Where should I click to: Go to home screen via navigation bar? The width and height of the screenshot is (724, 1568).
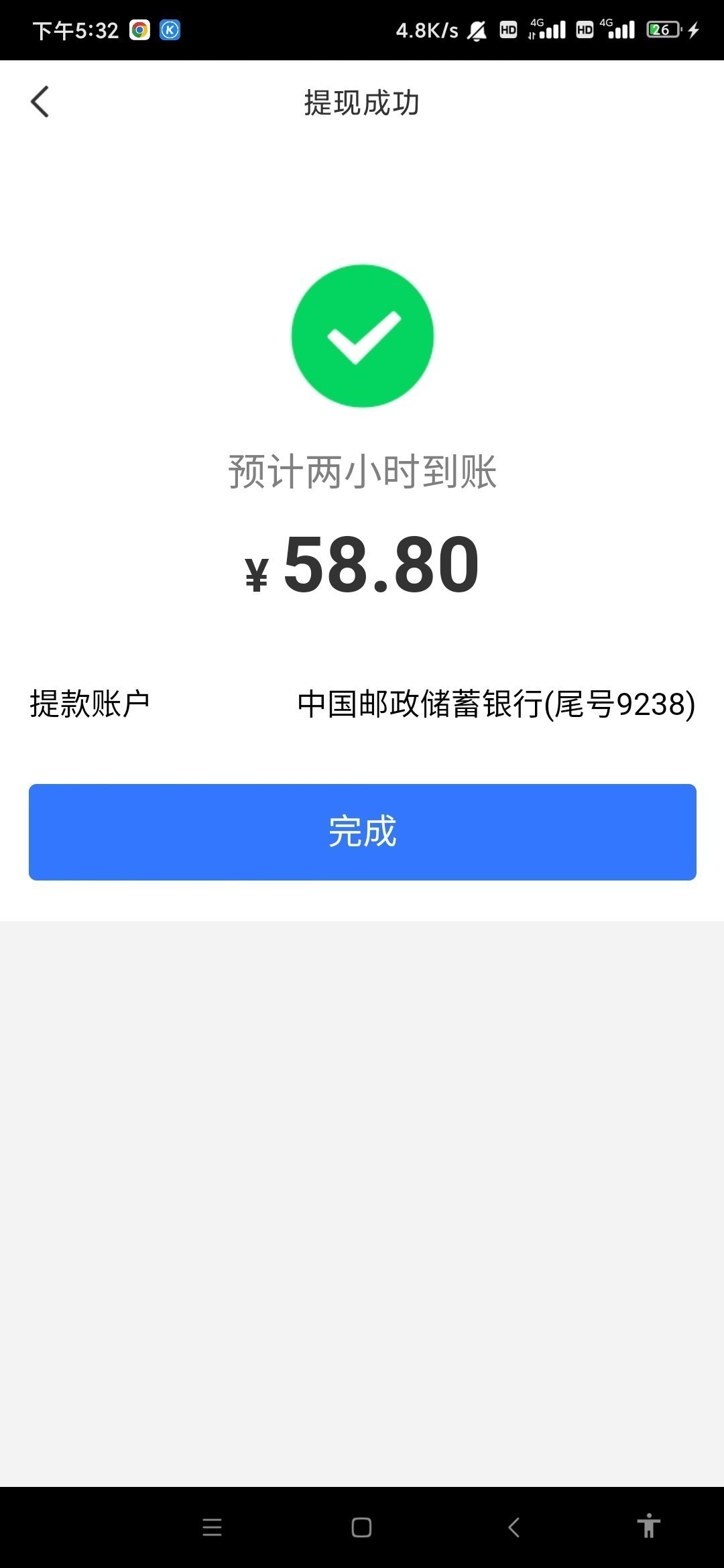click(361, 1527)
